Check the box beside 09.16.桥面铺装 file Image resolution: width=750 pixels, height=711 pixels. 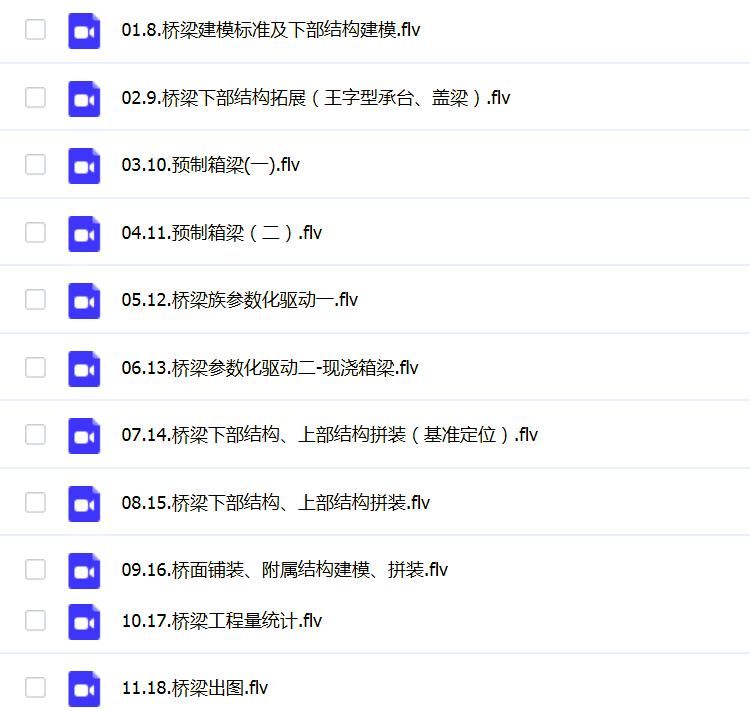[35, 570]
